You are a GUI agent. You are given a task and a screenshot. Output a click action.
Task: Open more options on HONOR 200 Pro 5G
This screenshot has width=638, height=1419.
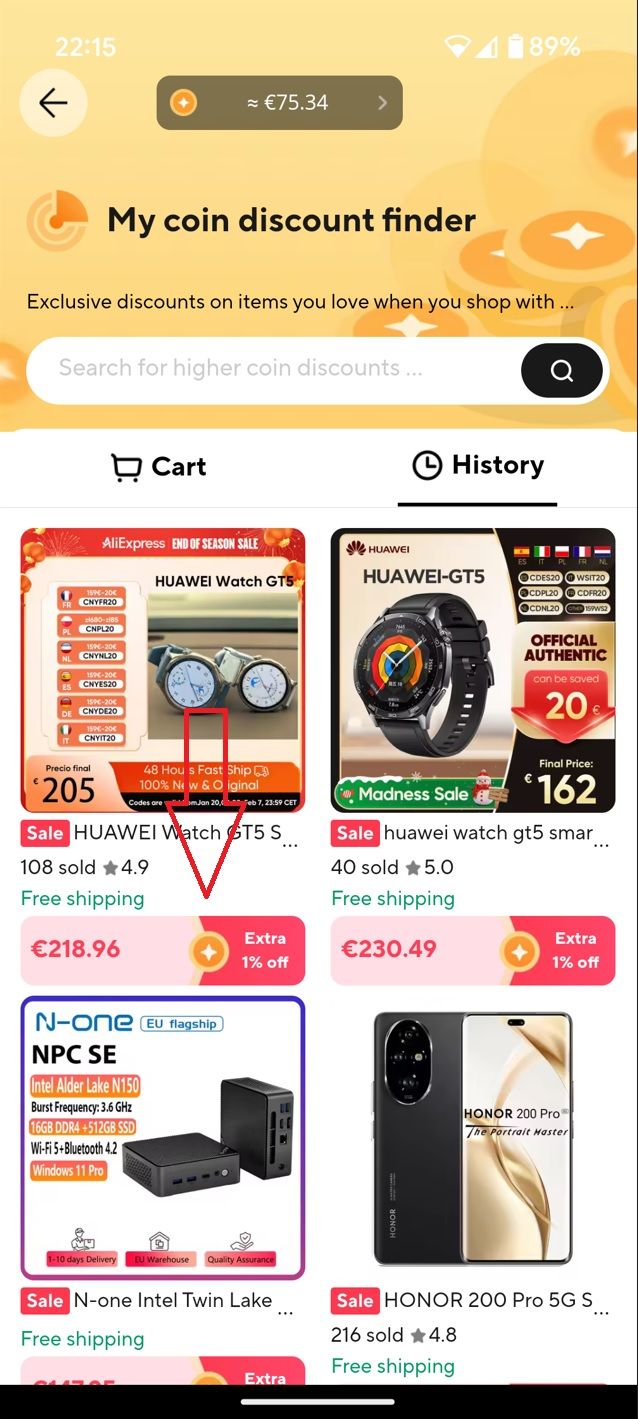(x=601, y=1310)
